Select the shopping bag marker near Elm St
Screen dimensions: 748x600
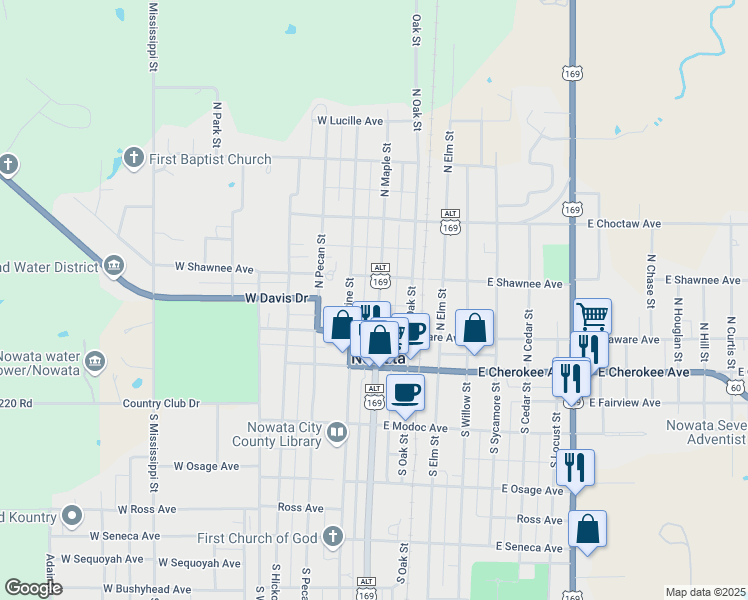point(474,327)
